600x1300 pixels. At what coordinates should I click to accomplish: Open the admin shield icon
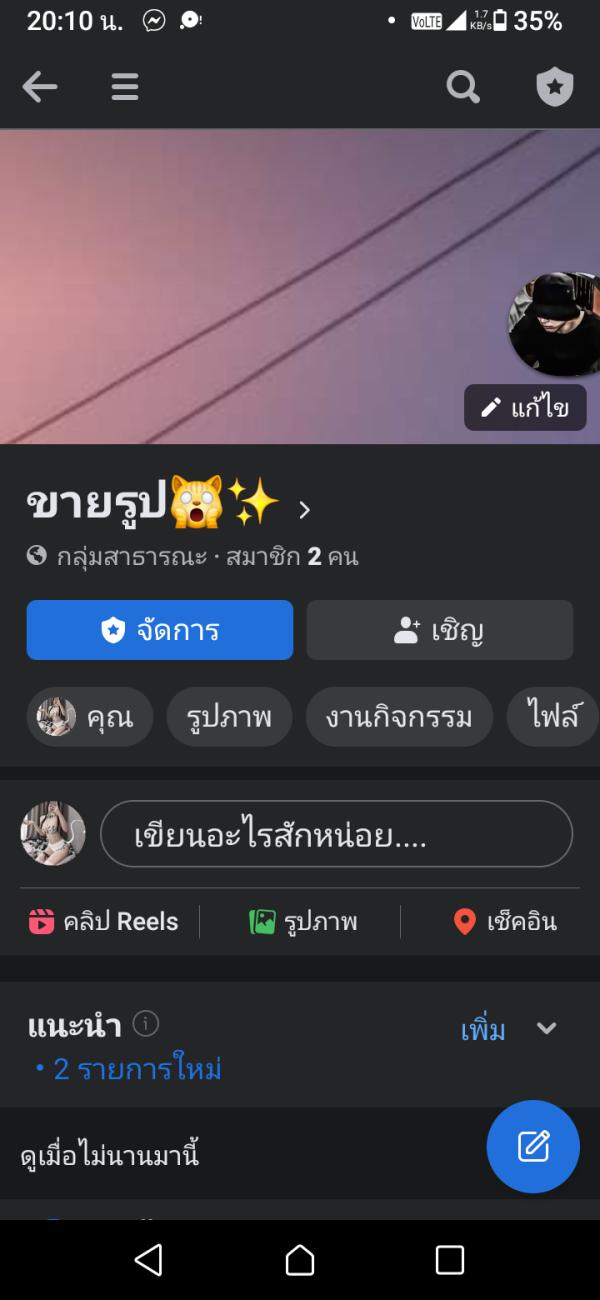[555, 87]
